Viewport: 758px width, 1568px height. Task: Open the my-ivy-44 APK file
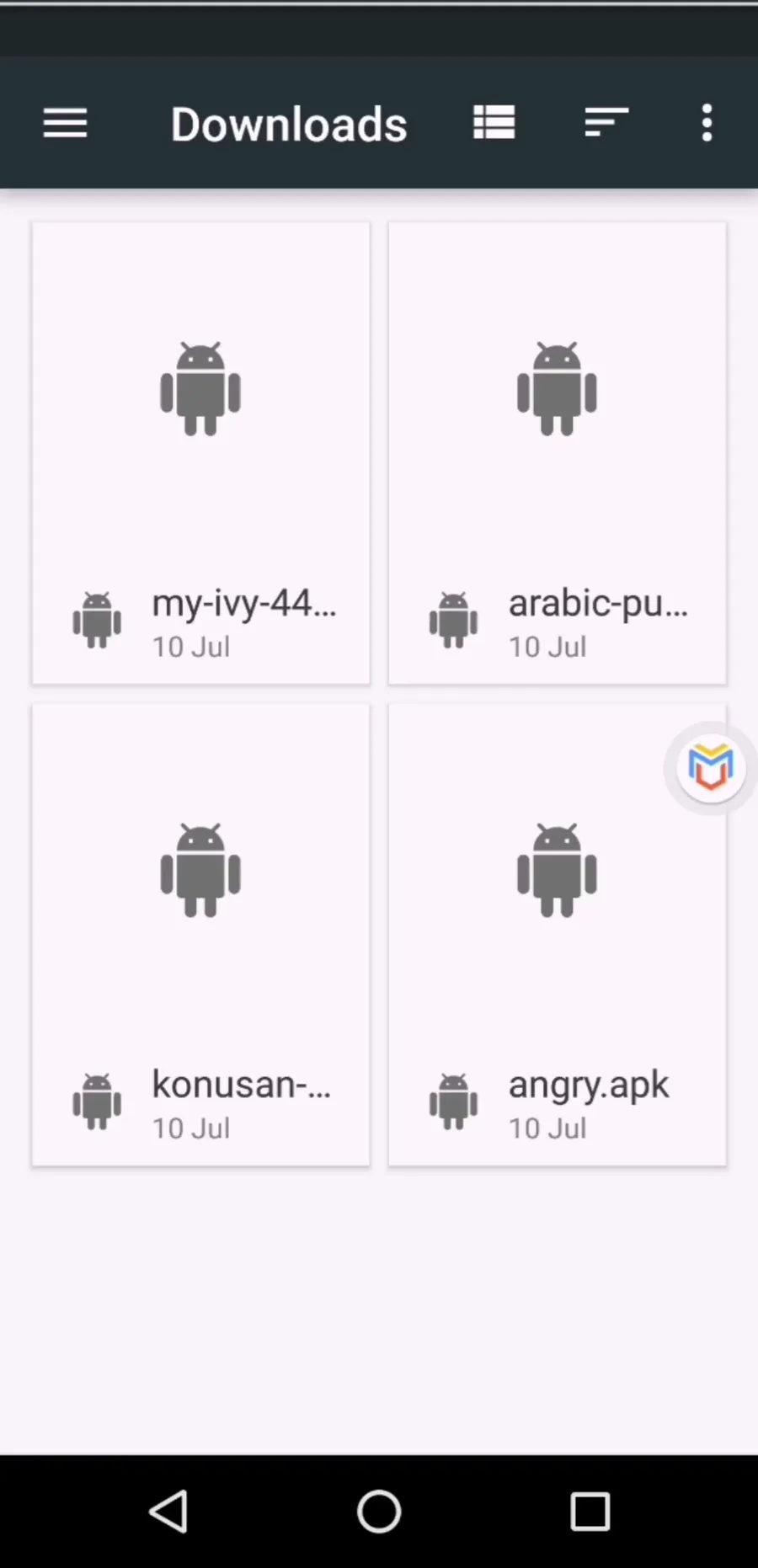(200, 453)
